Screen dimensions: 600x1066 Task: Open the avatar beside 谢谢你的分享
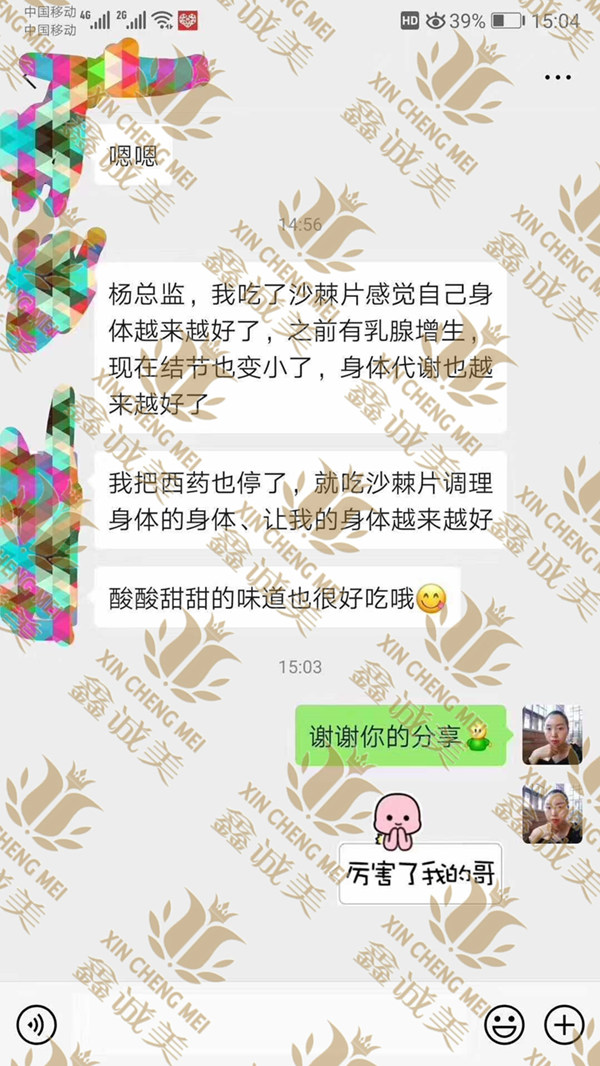552,735
